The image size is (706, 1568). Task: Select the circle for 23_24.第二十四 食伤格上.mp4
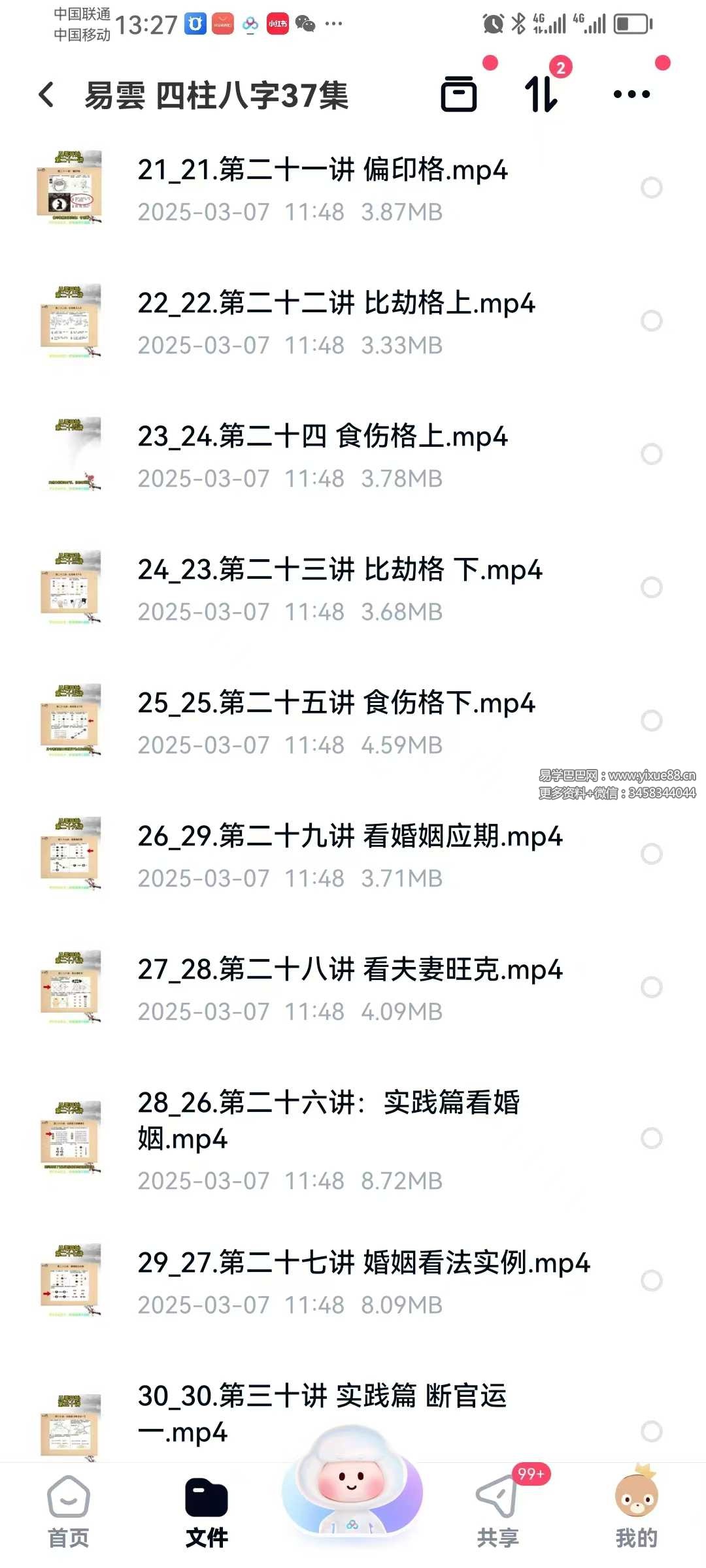click(652, 454)
